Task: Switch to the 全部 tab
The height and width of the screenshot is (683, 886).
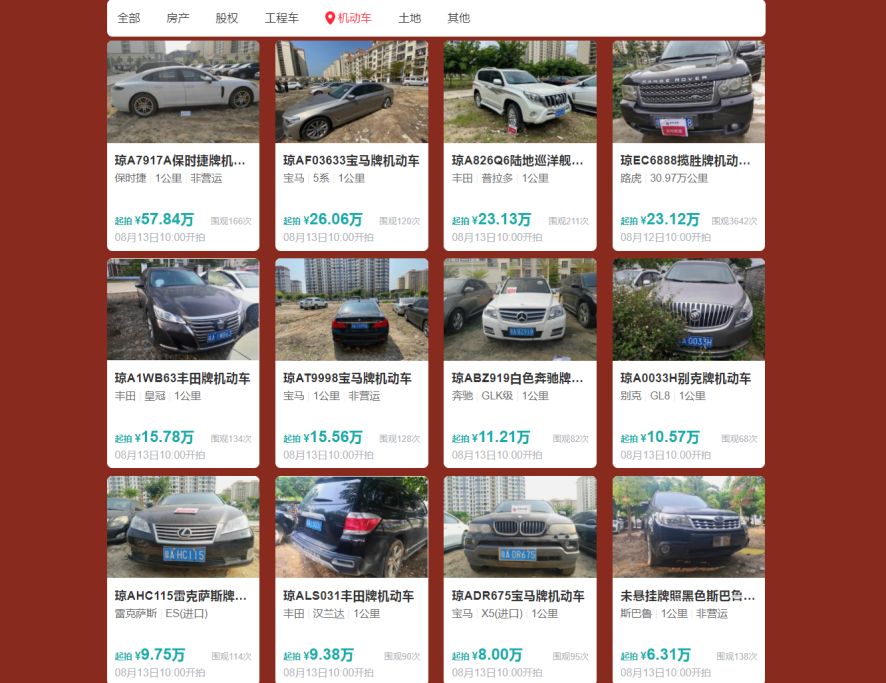Action: [x=128, y=18]
